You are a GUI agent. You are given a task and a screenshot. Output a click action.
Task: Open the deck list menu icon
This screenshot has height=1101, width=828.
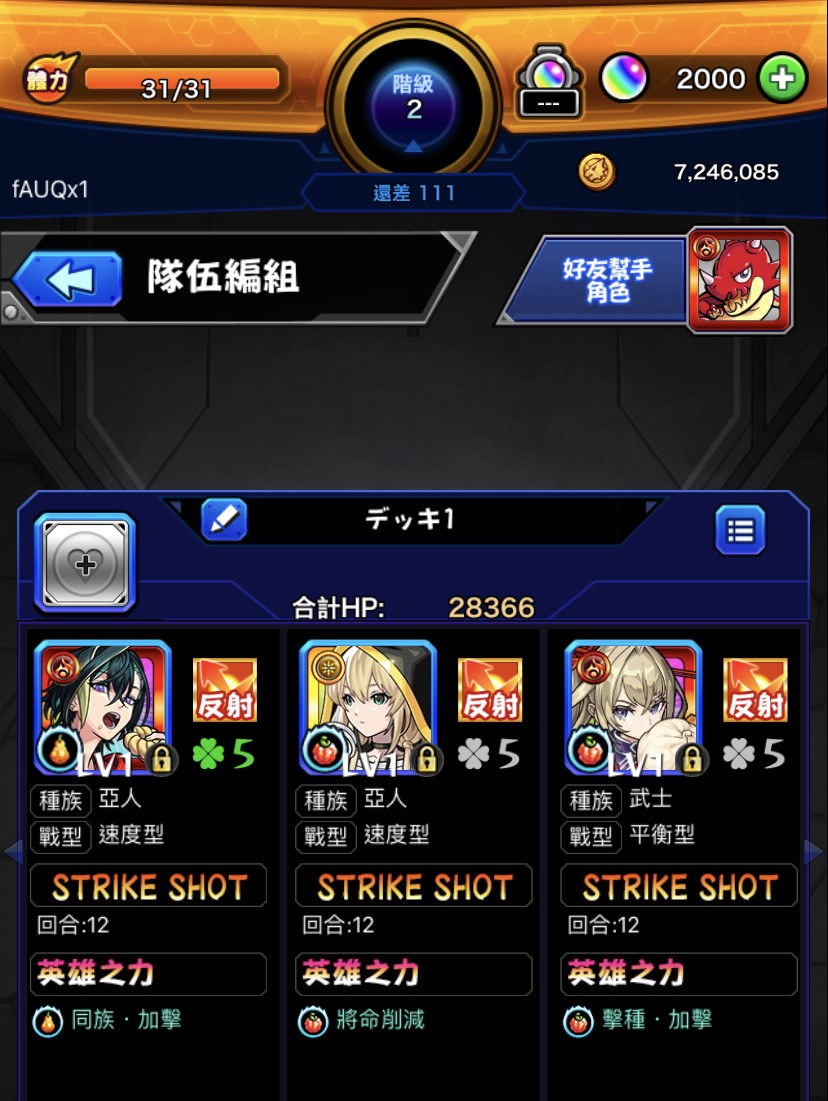click(740, 530)
